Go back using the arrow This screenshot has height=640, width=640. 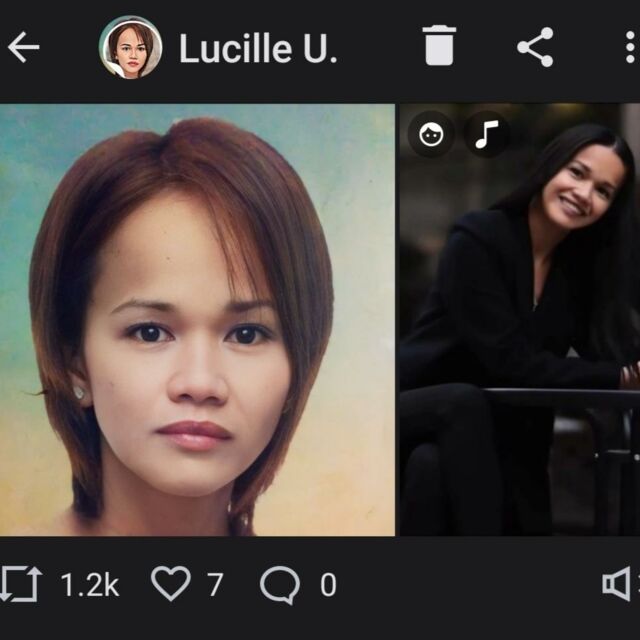tap(23, 47)
